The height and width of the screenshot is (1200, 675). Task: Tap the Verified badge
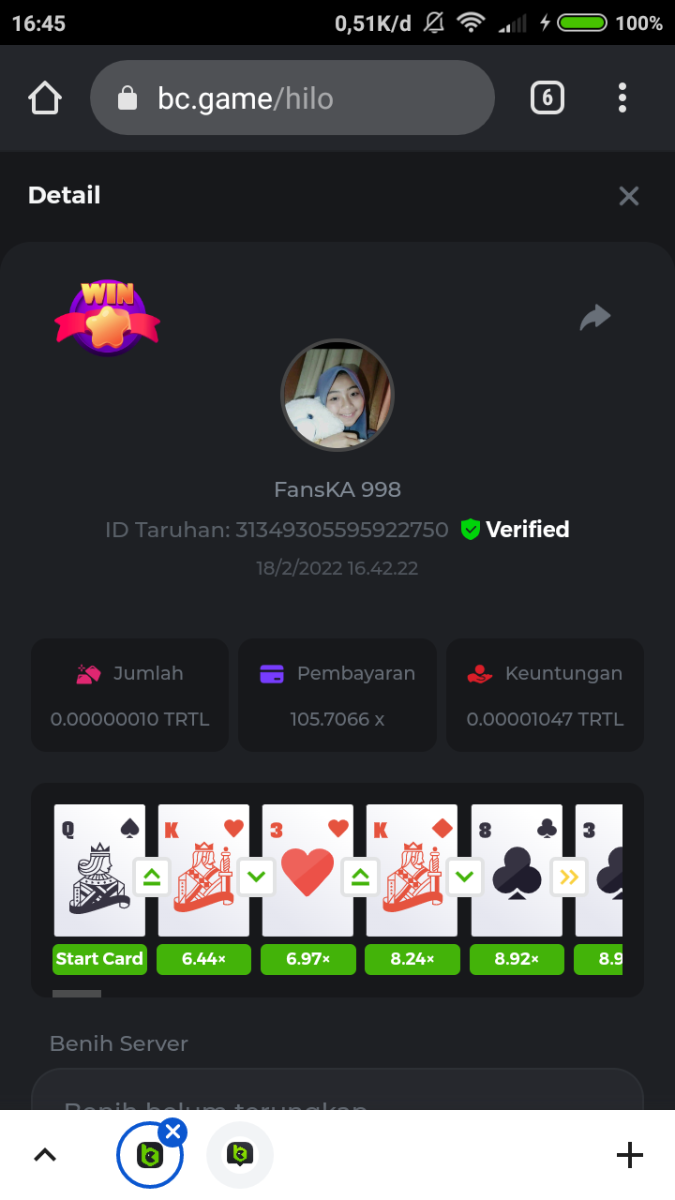coord(515,530)
